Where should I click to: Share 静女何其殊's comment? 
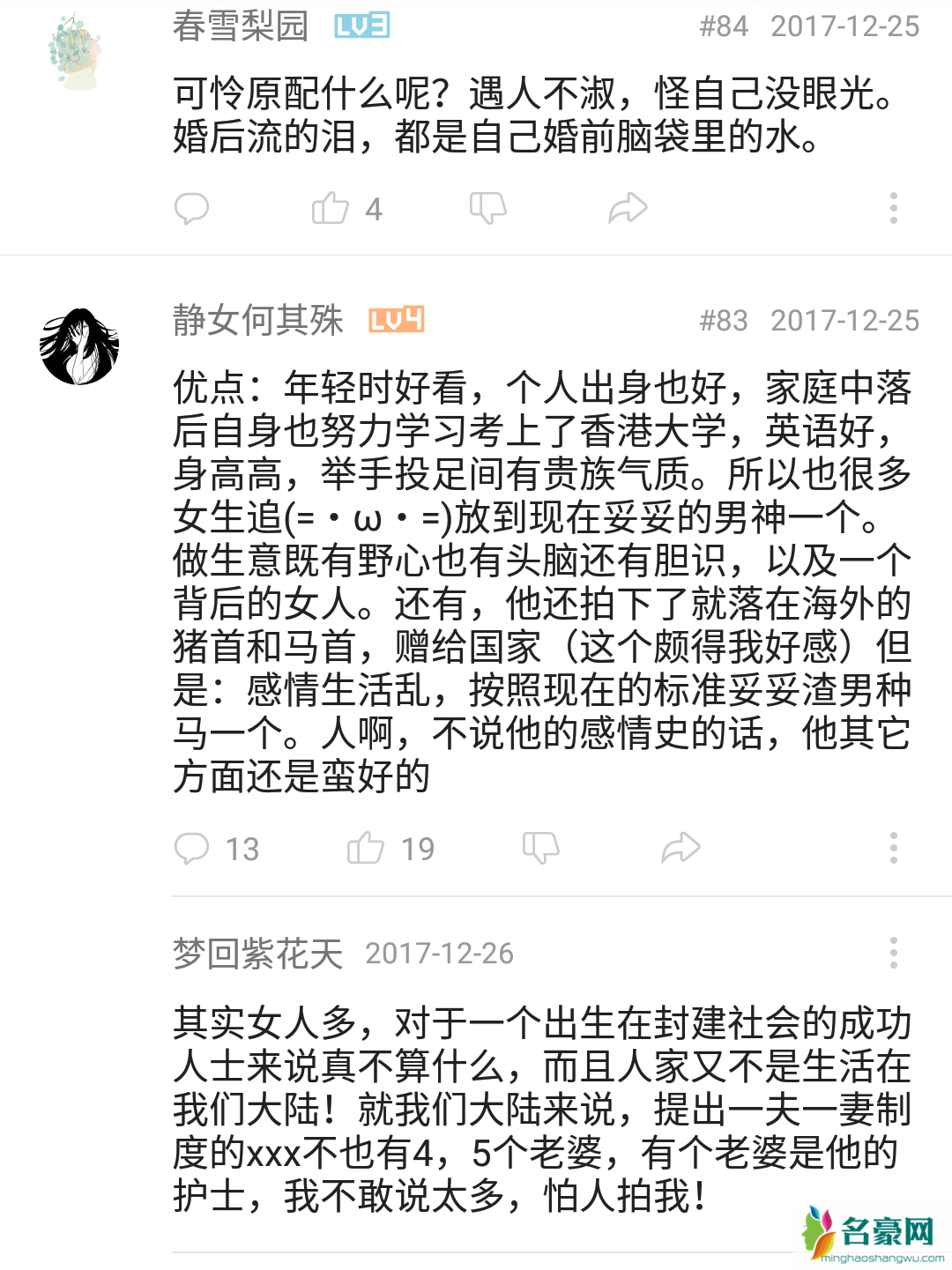(x=681, y=848)
